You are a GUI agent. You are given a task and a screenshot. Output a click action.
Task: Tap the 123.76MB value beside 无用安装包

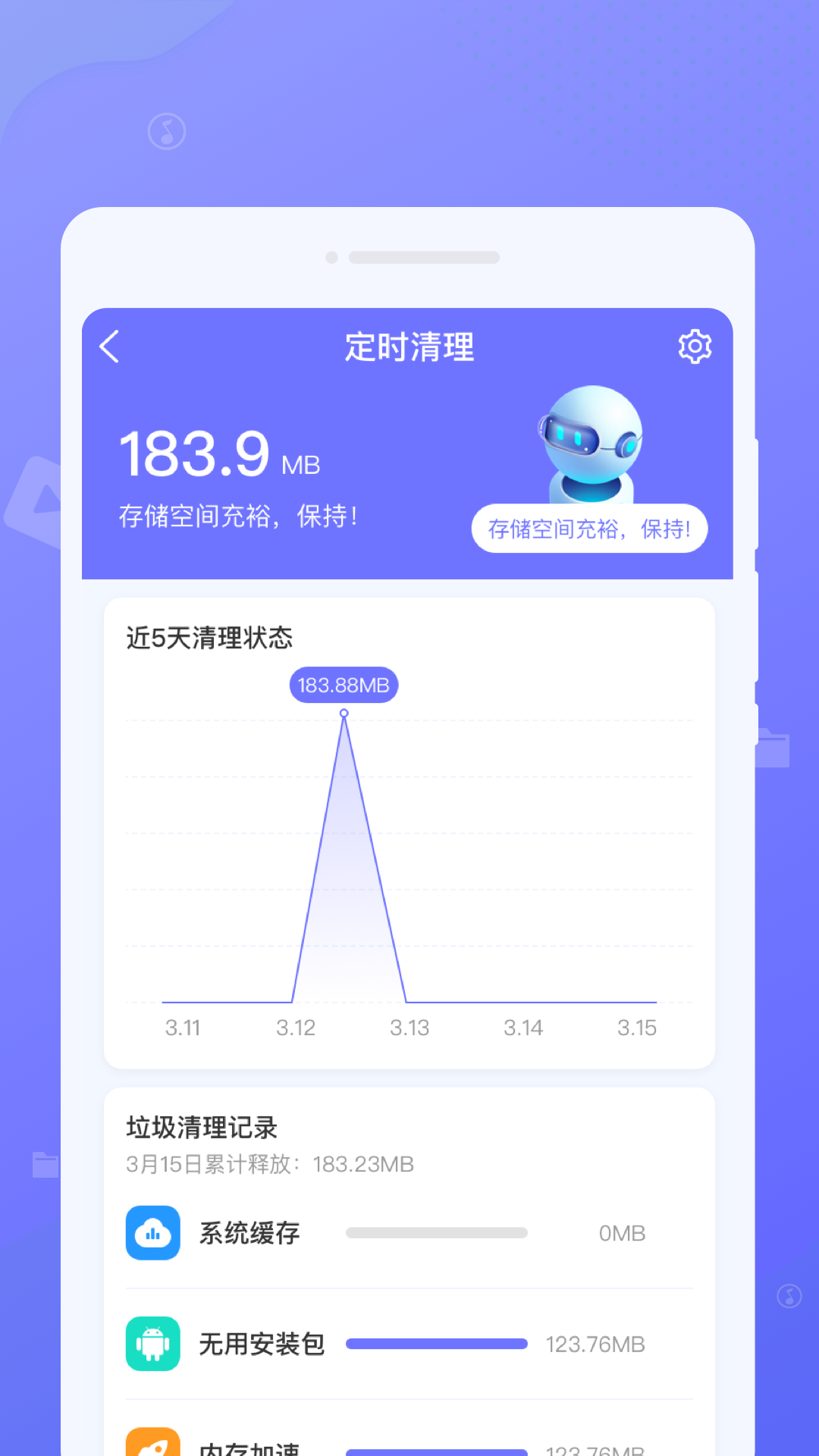tap(596, 1343)
